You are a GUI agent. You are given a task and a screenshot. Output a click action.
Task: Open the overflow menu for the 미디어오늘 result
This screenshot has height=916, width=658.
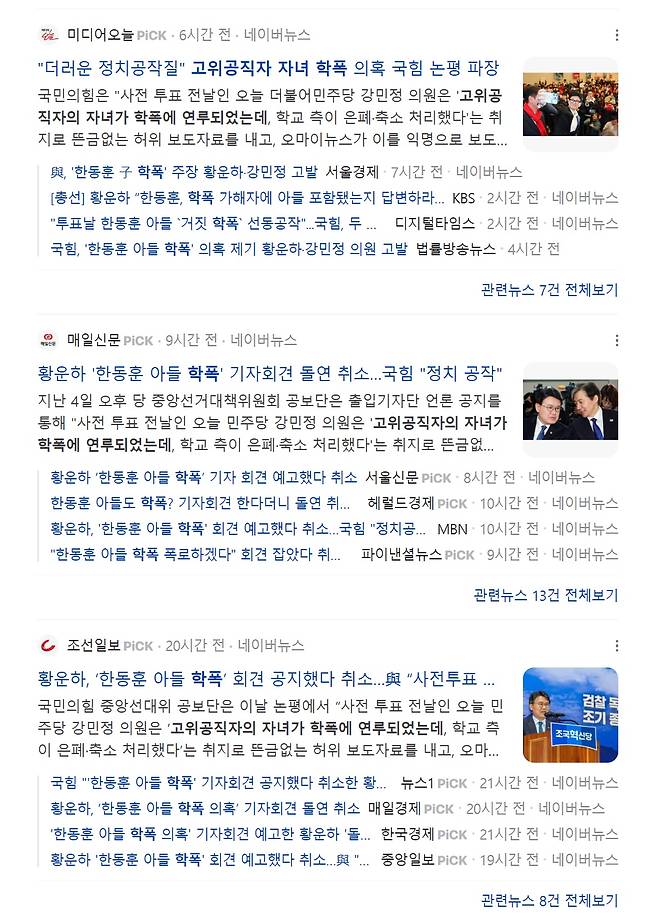[x=616, y=35]
